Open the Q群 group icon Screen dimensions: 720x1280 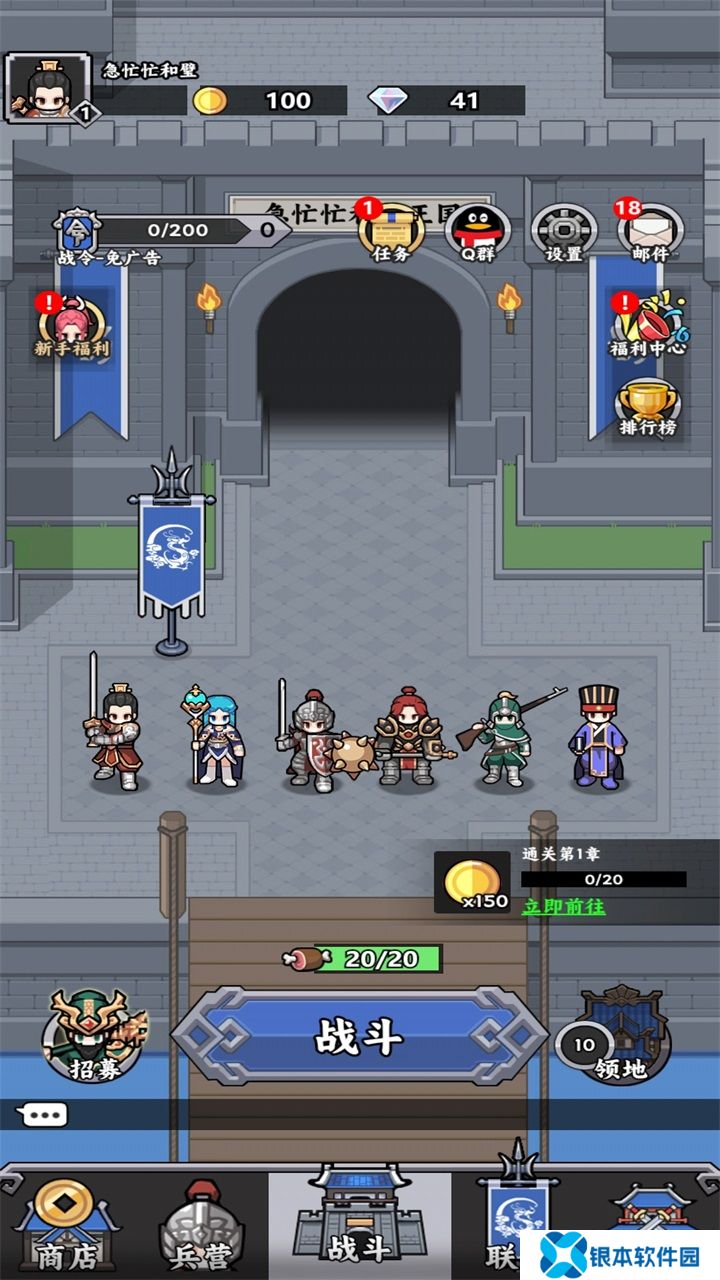click(x=477, y=232)
